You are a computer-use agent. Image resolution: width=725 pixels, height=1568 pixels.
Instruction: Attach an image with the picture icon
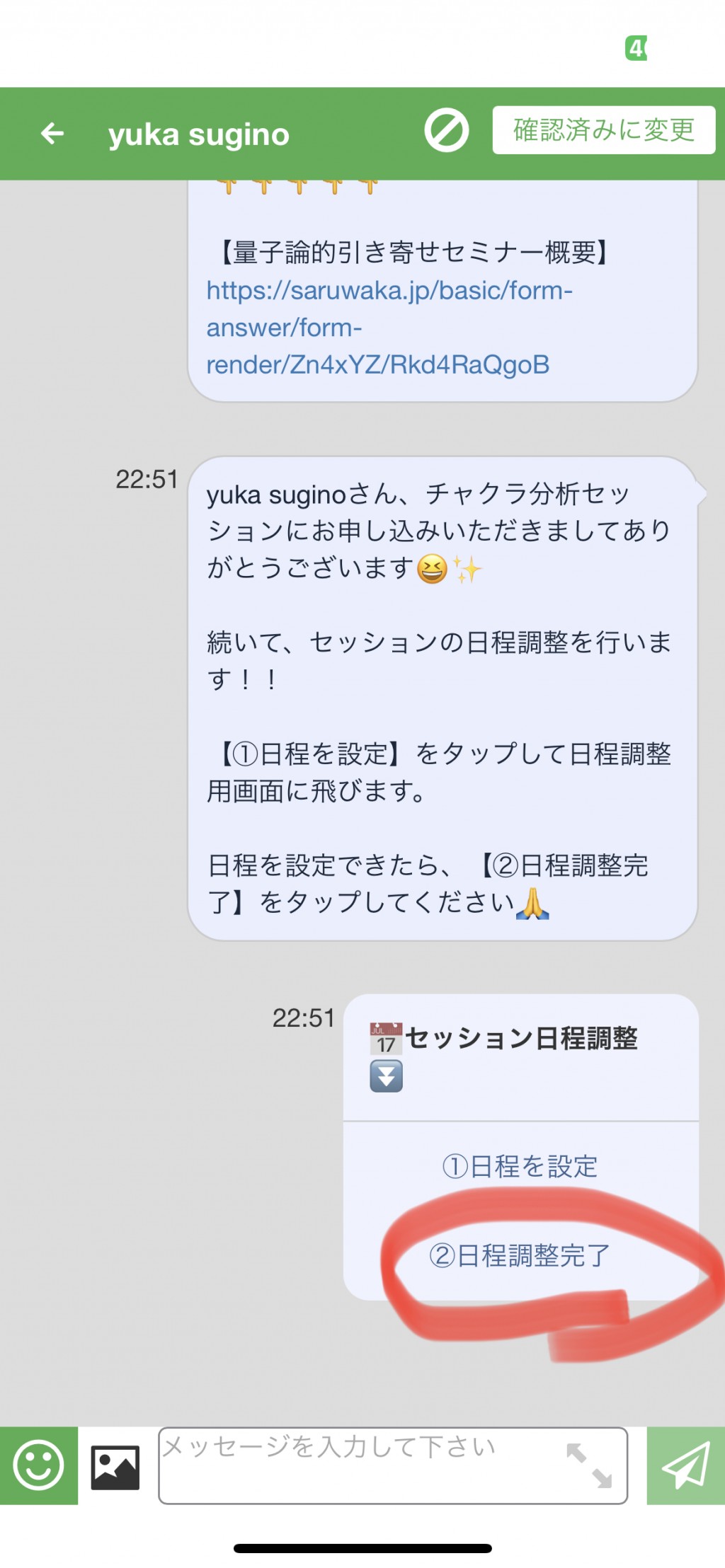(115, 1467)
